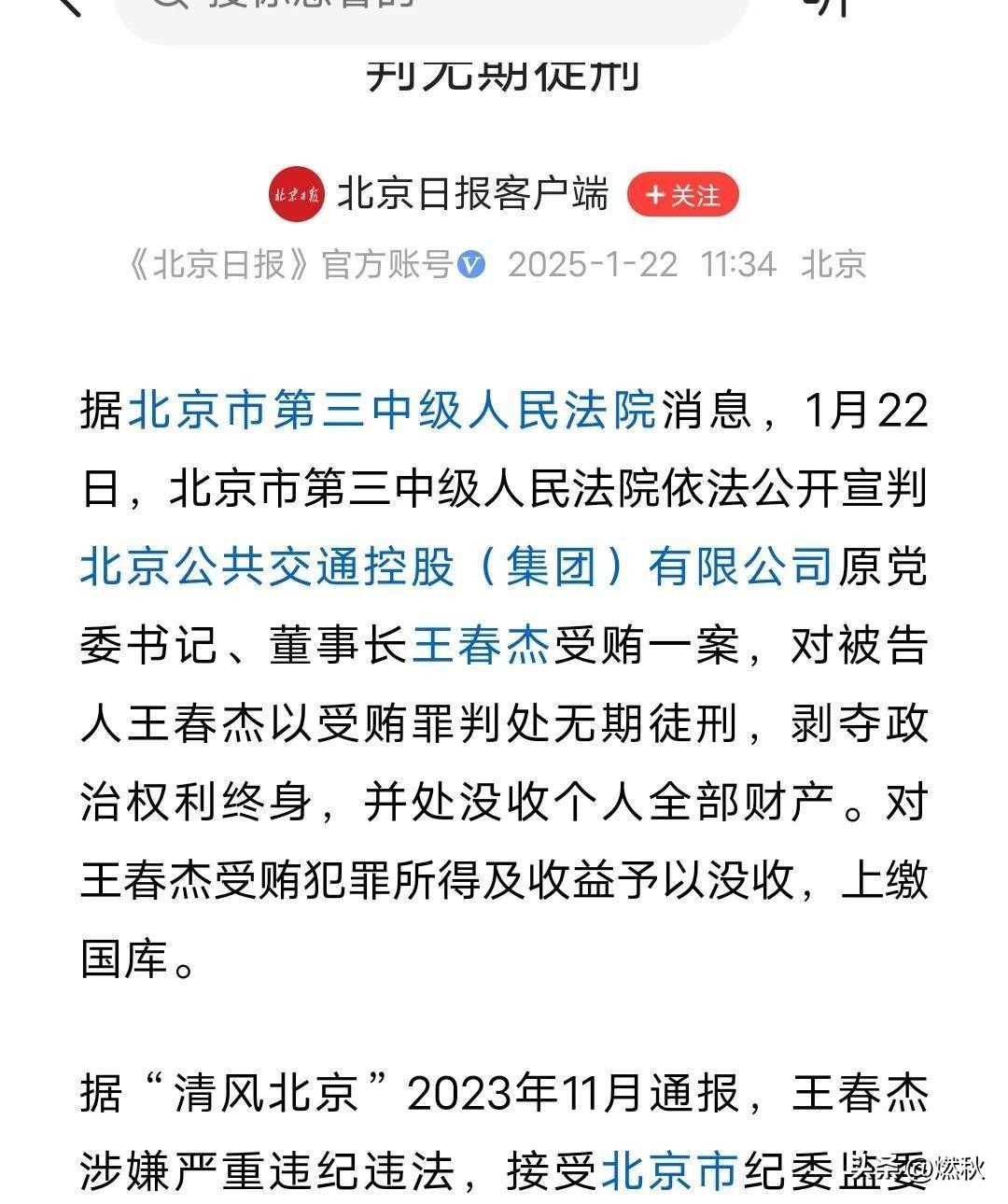Image resolution: width=1008 pixels, height=1204 pixels.
Task: View the 北京日报客户端 author profile name
Action: coord(471,194)
